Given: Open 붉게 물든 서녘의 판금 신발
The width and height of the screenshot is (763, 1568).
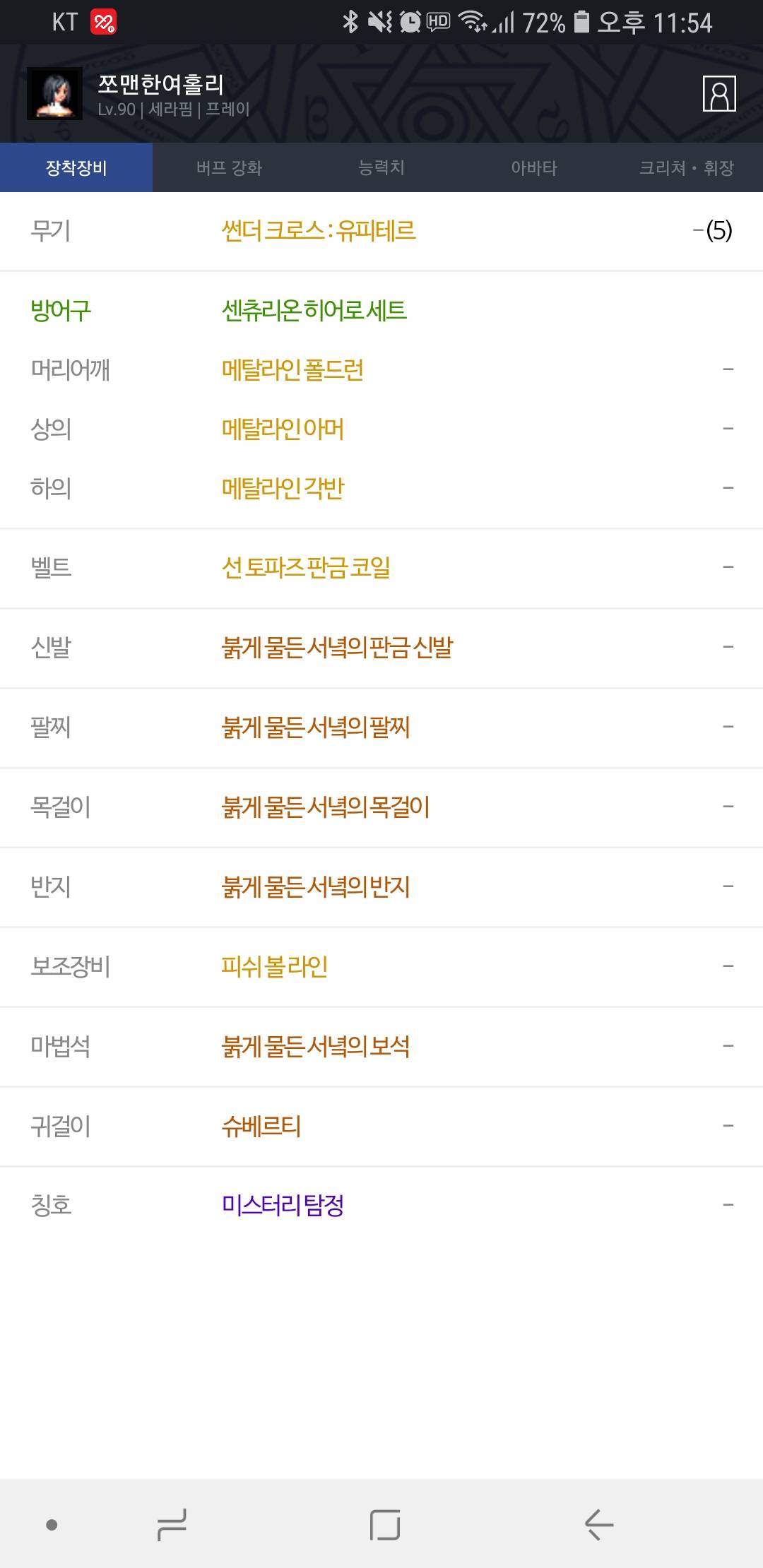Looking at the screenshot, I should pos(337,647).
